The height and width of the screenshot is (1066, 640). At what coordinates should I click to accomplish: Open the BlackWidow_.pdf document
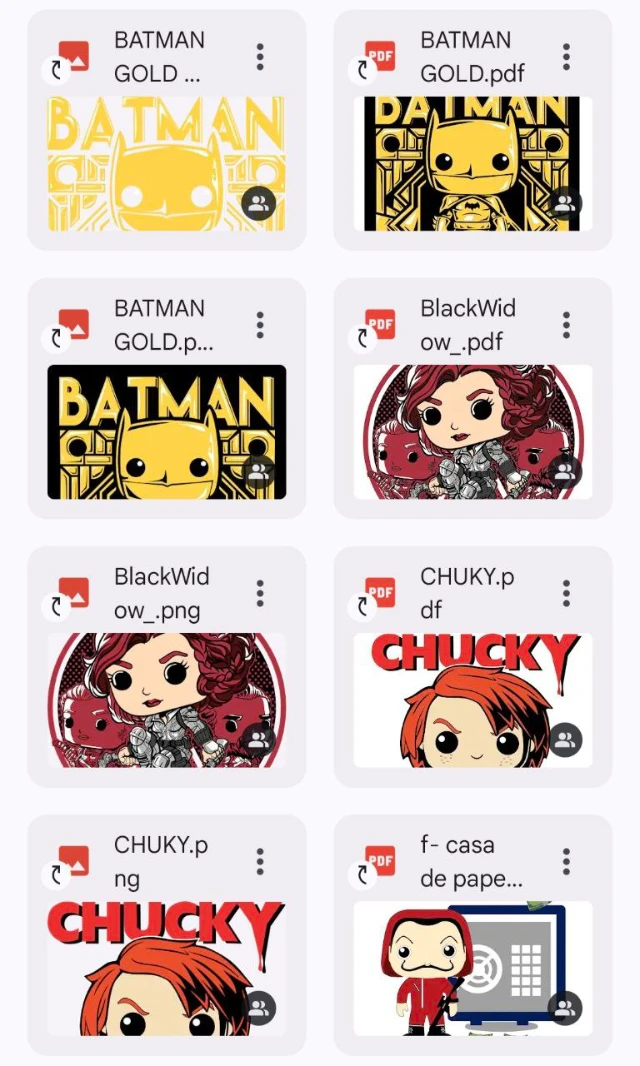[x=472, y=432]
